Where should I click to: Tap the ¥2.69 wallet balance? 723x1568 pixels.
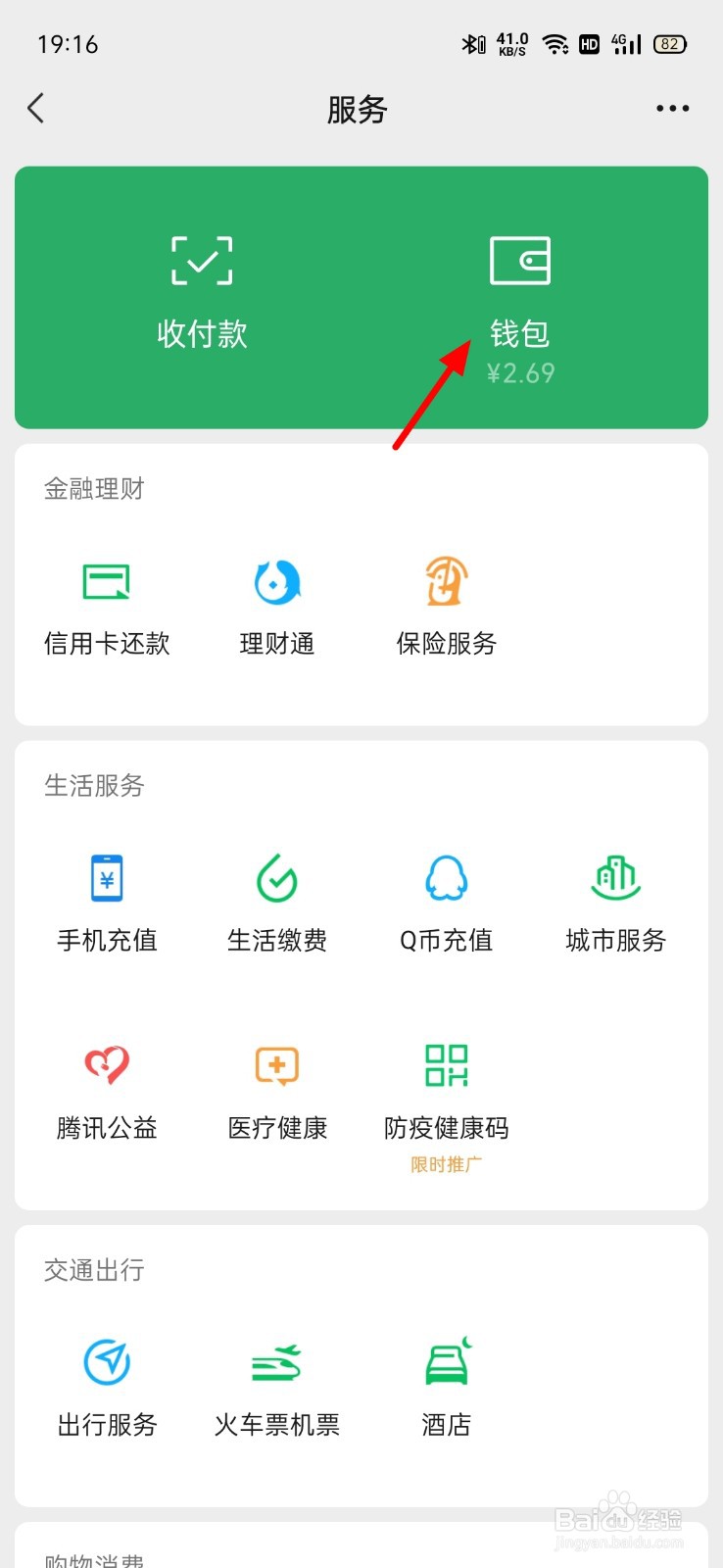[520, 371]
